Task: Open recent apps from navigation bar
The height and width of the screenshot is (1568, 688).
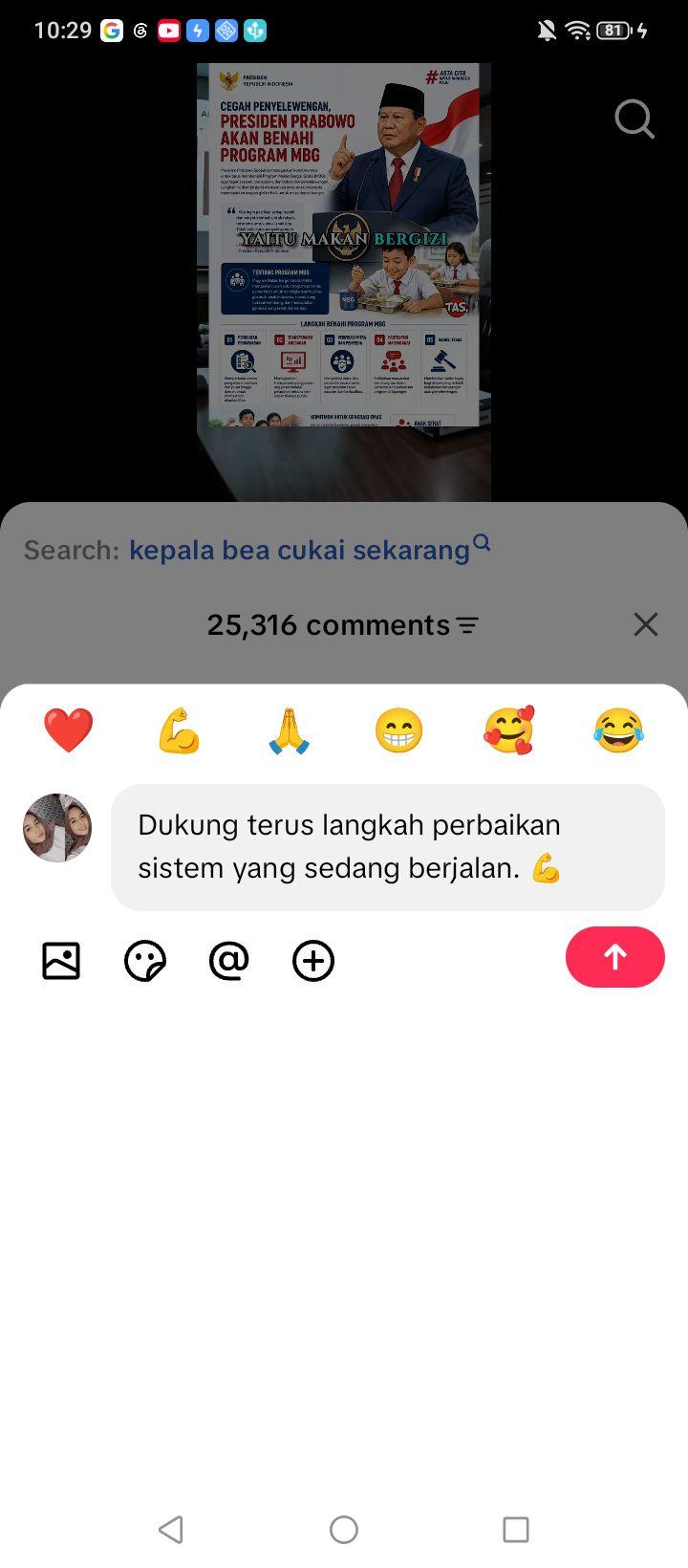Action: (x=516, y=1530)
